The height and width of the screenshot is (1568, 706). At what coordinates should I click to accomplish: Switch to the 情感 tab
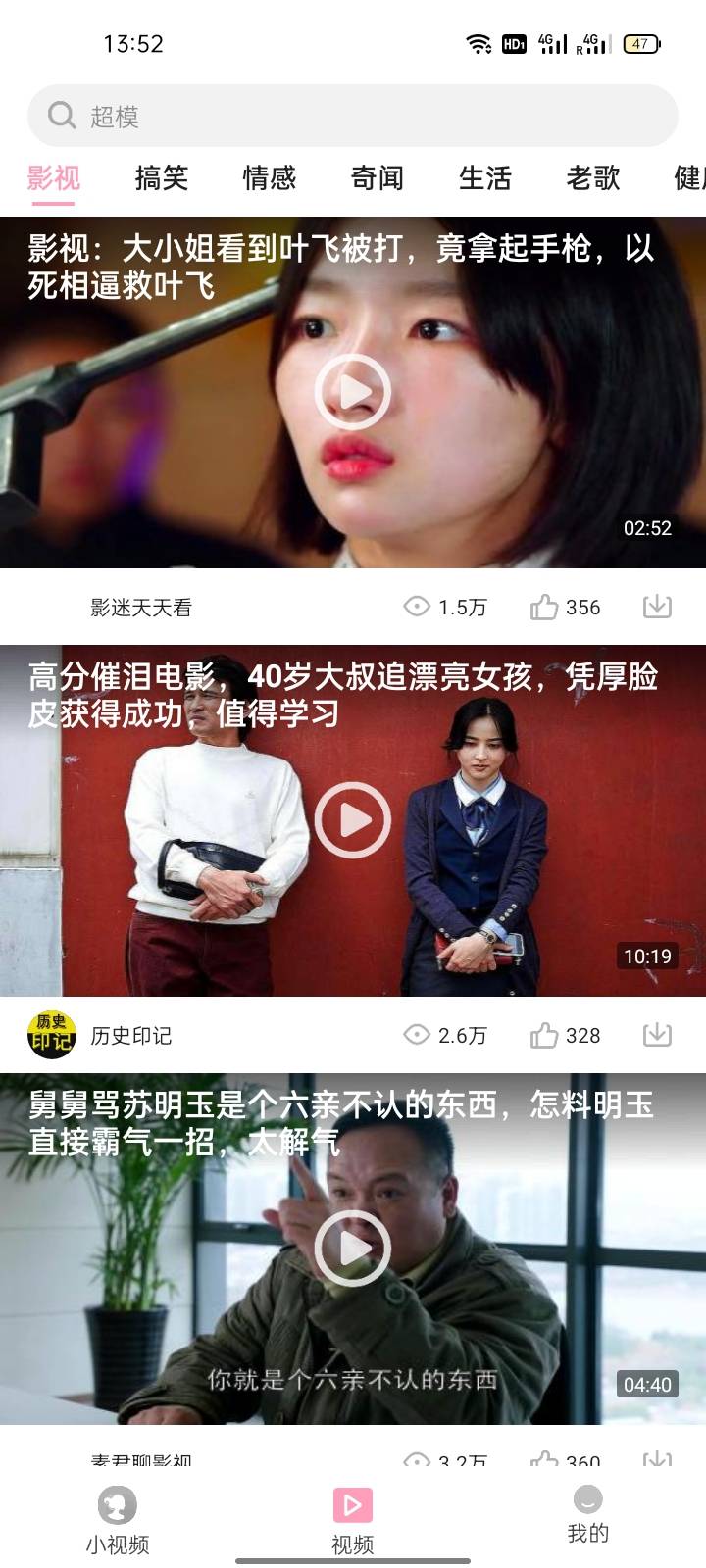[x=269, y=177]
